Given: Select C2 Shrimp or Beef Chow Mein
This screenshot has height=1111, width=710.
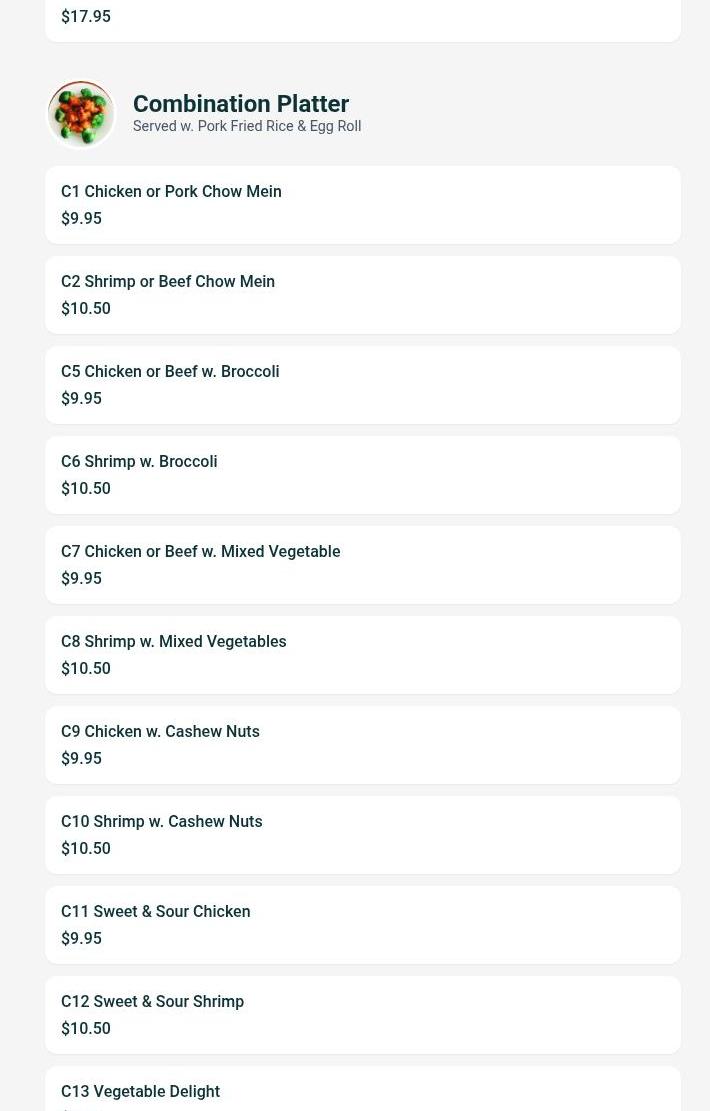Looking at the screenshot, I should tap(362, 295).
